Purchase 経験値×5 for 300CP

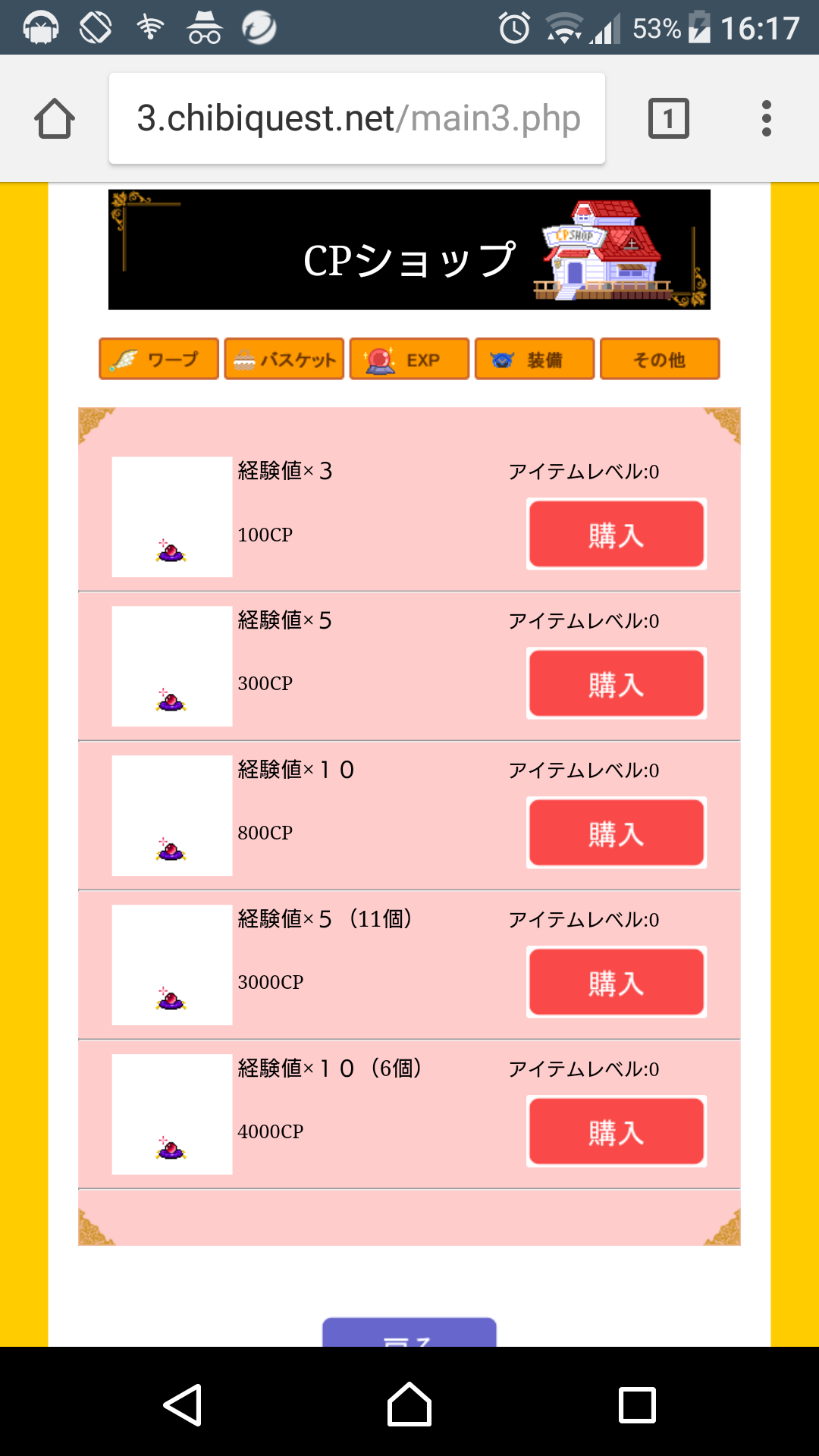pyautogui.click(x=617, y=683)
